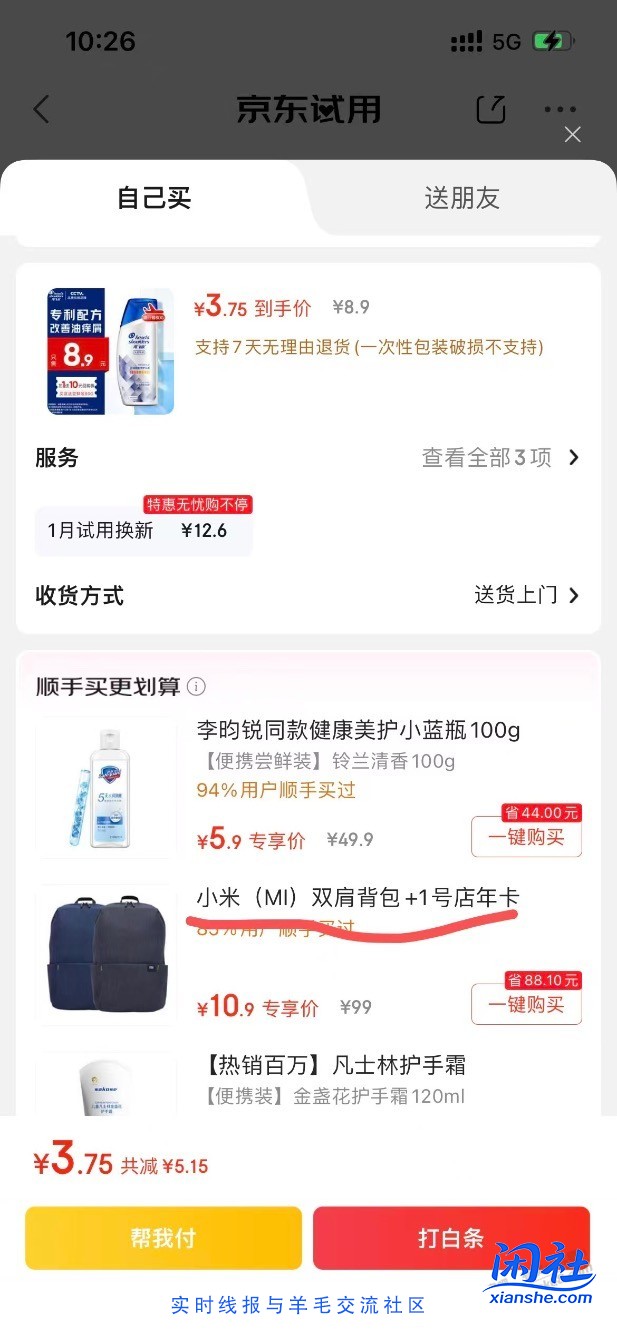Open the 小米双肩背包 product image
The image size is (617, 1334).
pyautogui.click(x=106, y=955)
